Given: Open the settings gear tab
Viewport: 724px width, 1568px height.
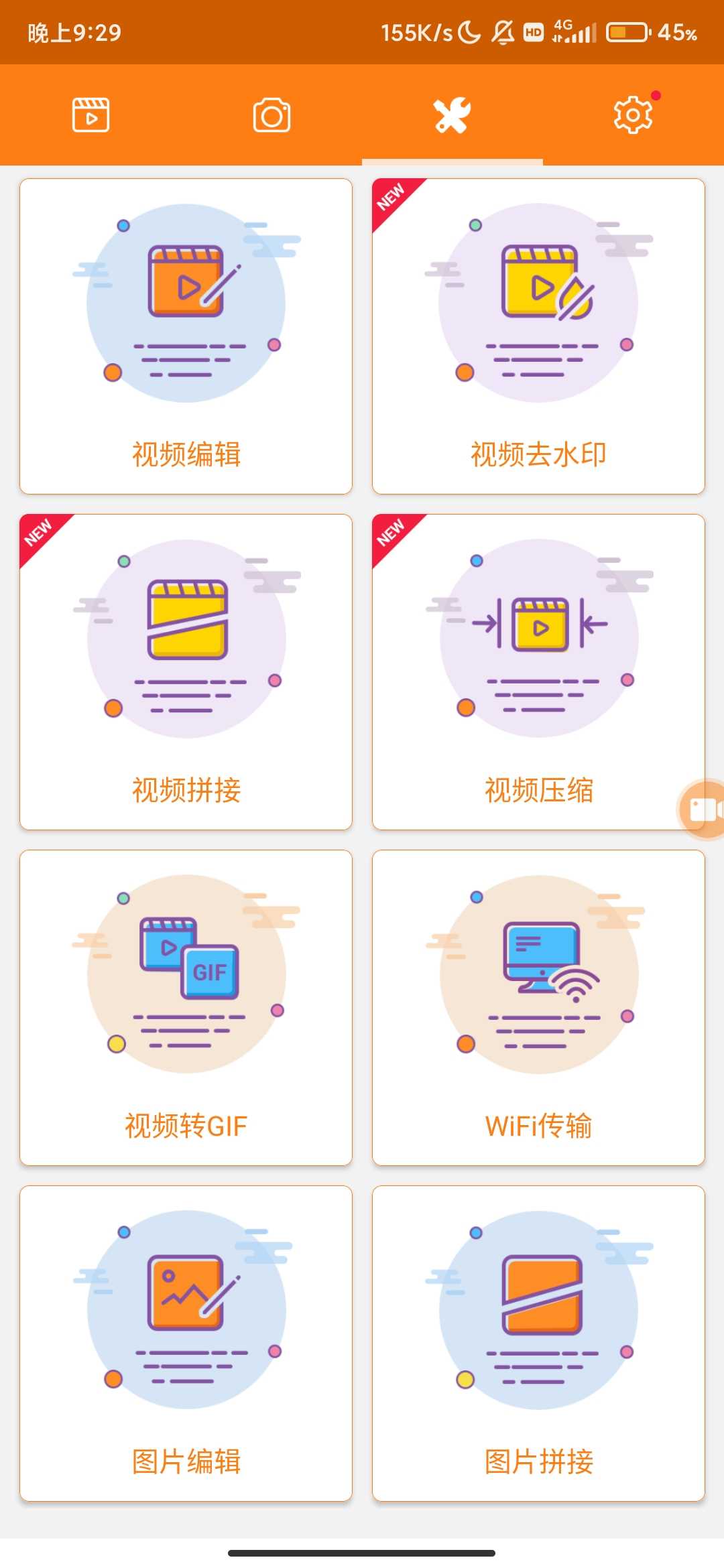Looking at the screenshot, I should click(x=633, y=115).
